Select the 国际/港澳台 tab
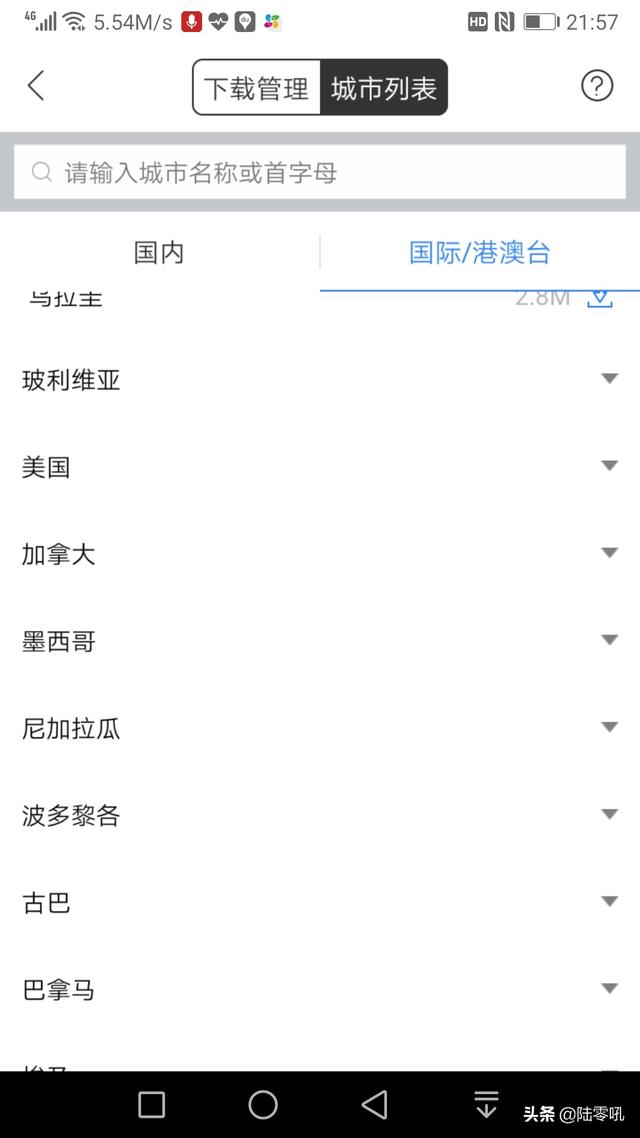Image resolution: width=640 pixels, height=1138 pixels. [x=480, y=252]
